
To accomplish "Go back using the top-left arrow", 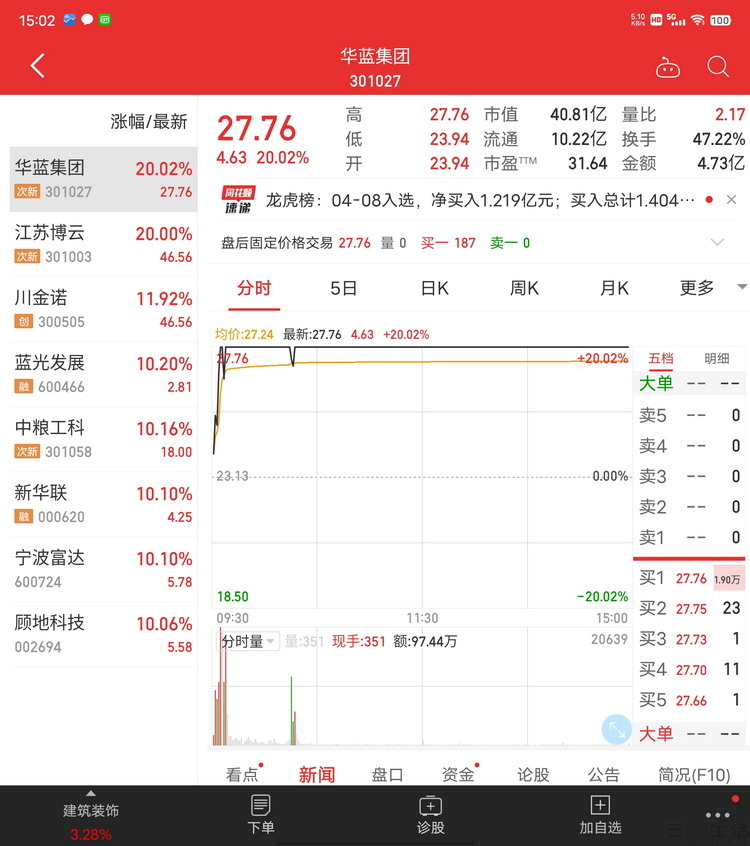I will (x=38, y=66).
